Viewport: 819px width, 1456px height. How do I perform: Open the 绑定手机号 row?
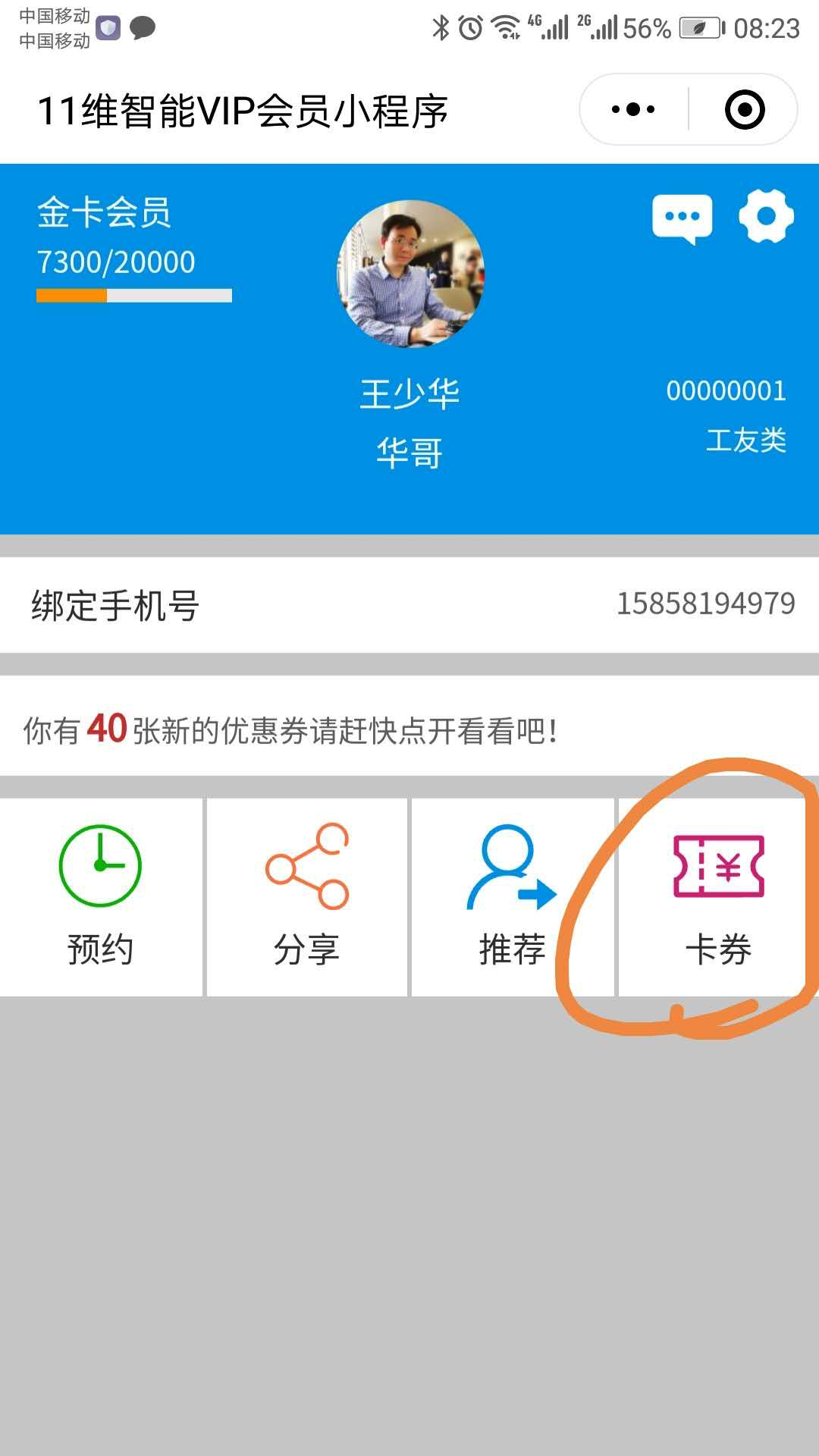pyautogui.click(x=409, y=605)
